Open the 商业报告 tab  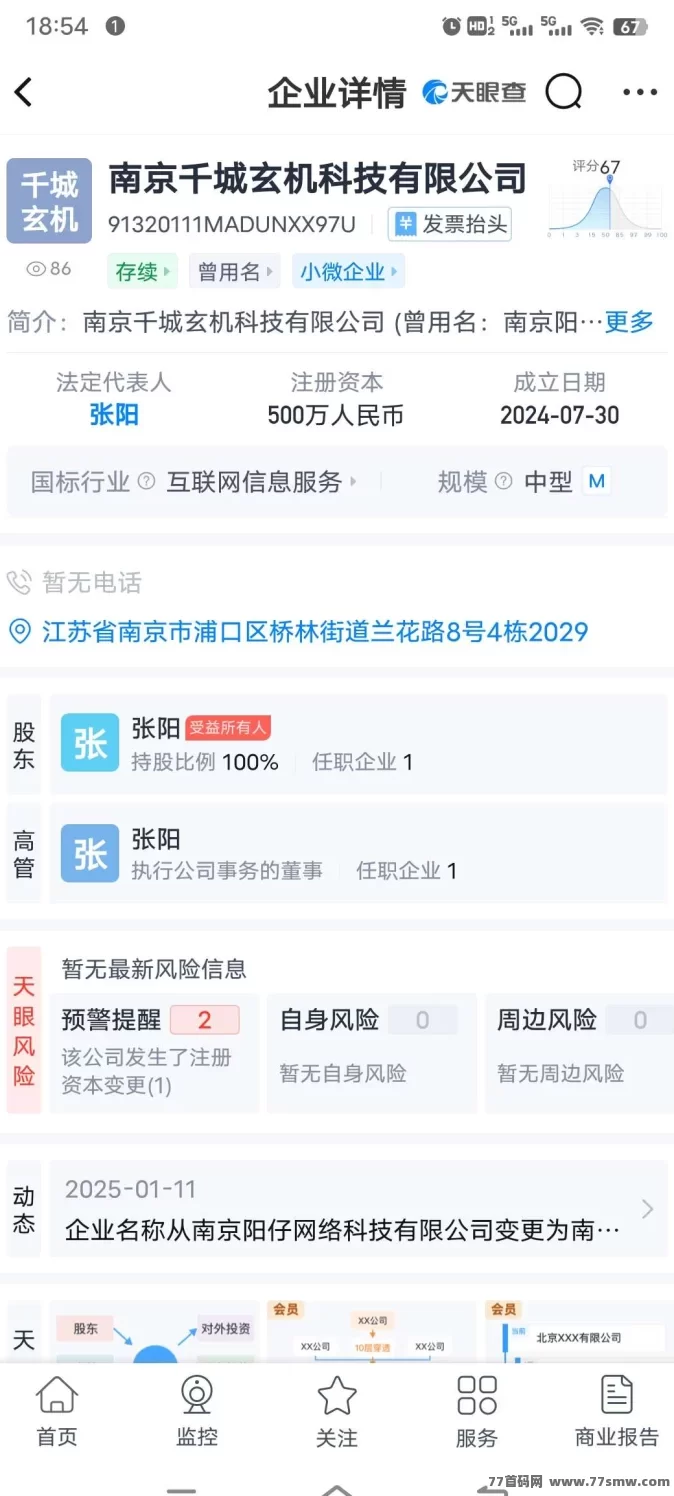point(617,1412)
